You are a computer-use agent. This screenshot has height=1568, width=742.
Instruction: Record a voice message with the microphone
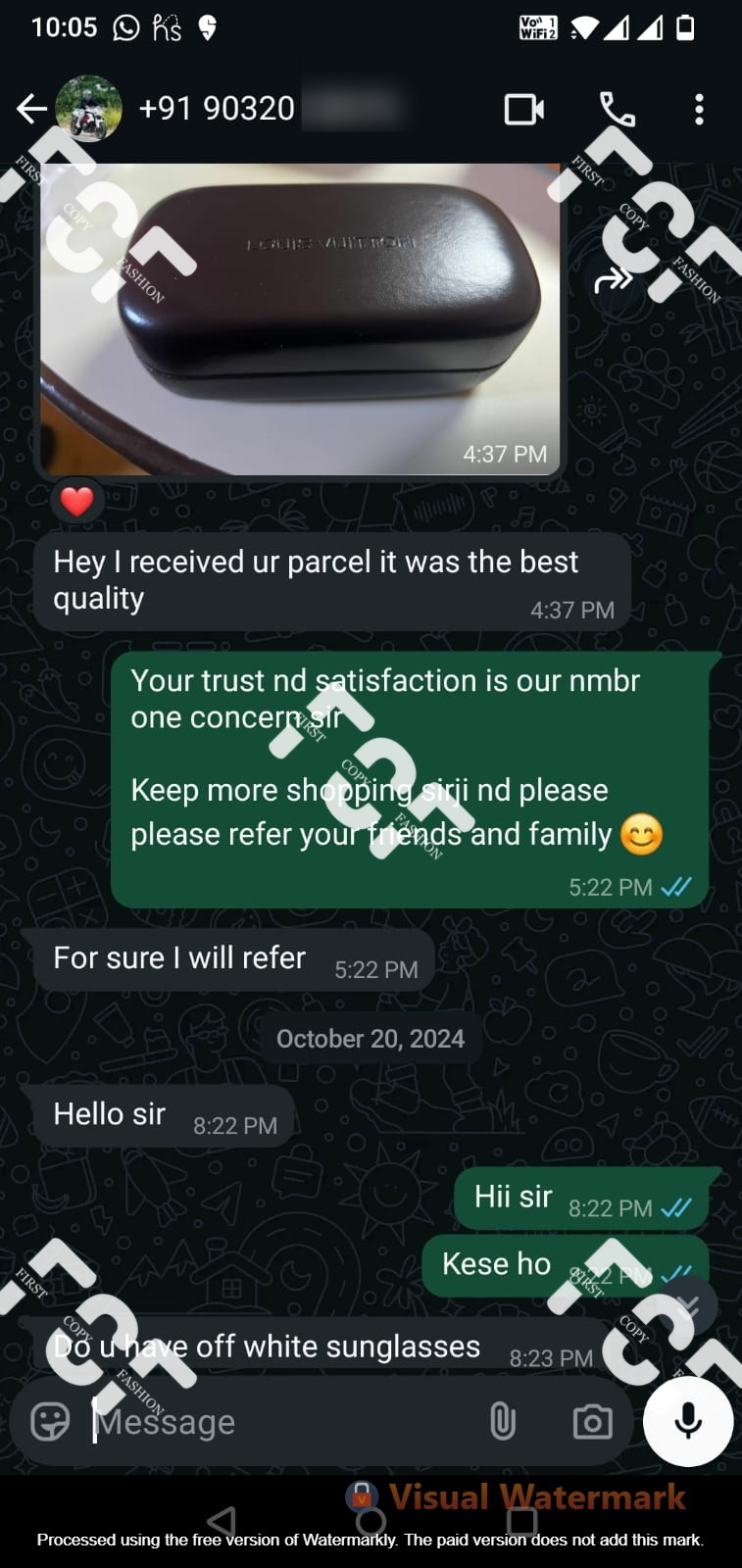point(688,1421)
